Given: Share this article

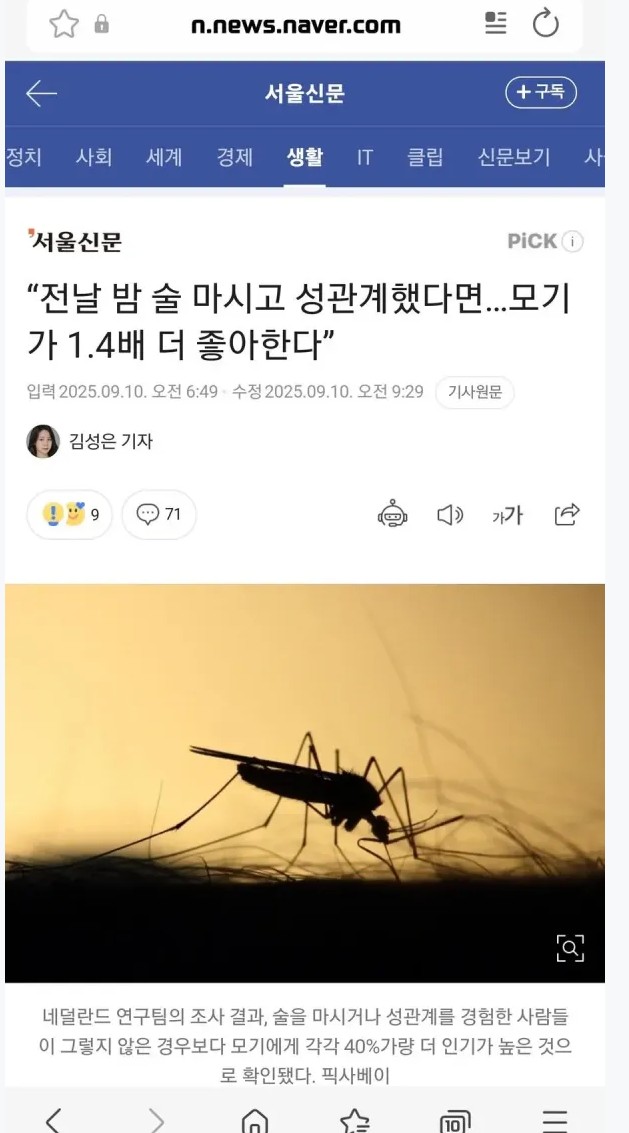Looking at the screenshot, I should click(567, 515).
